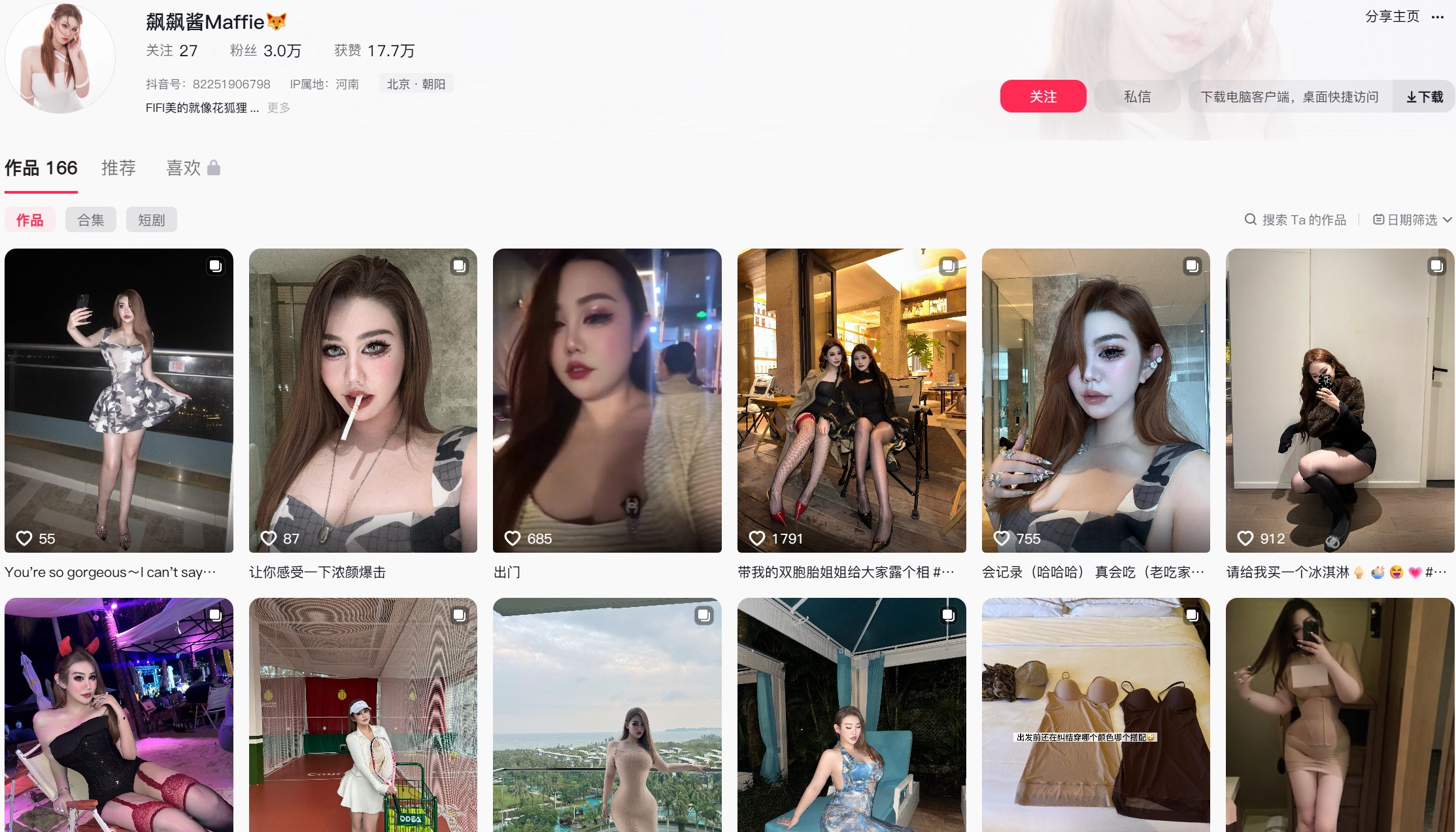
Task: Select the 合集 filter chip
Action: pyautogui.click(x=90, y=220)
